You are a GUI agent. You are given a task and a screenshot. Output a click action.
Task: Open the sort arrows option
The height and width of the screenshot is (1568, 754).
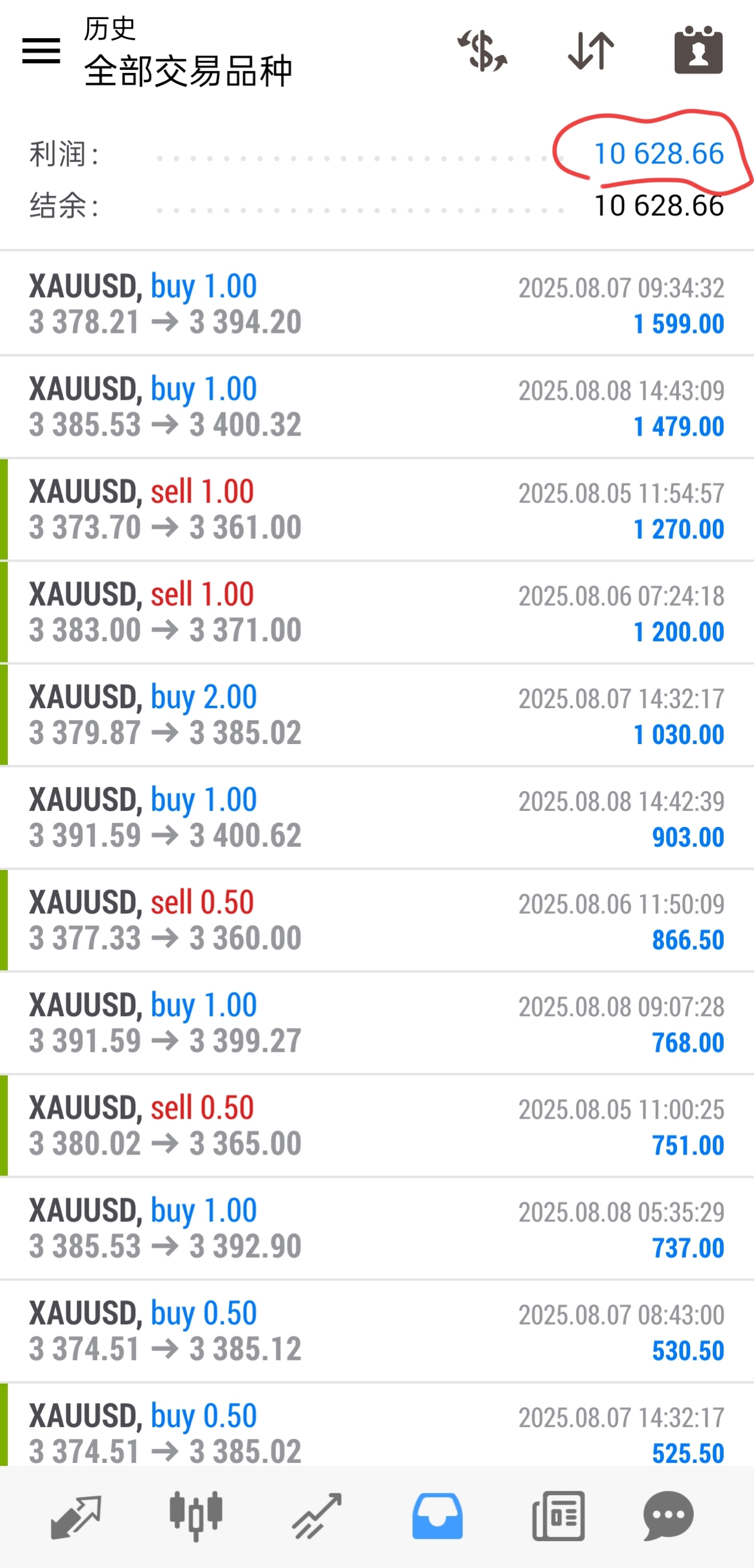tap(591, 51)
